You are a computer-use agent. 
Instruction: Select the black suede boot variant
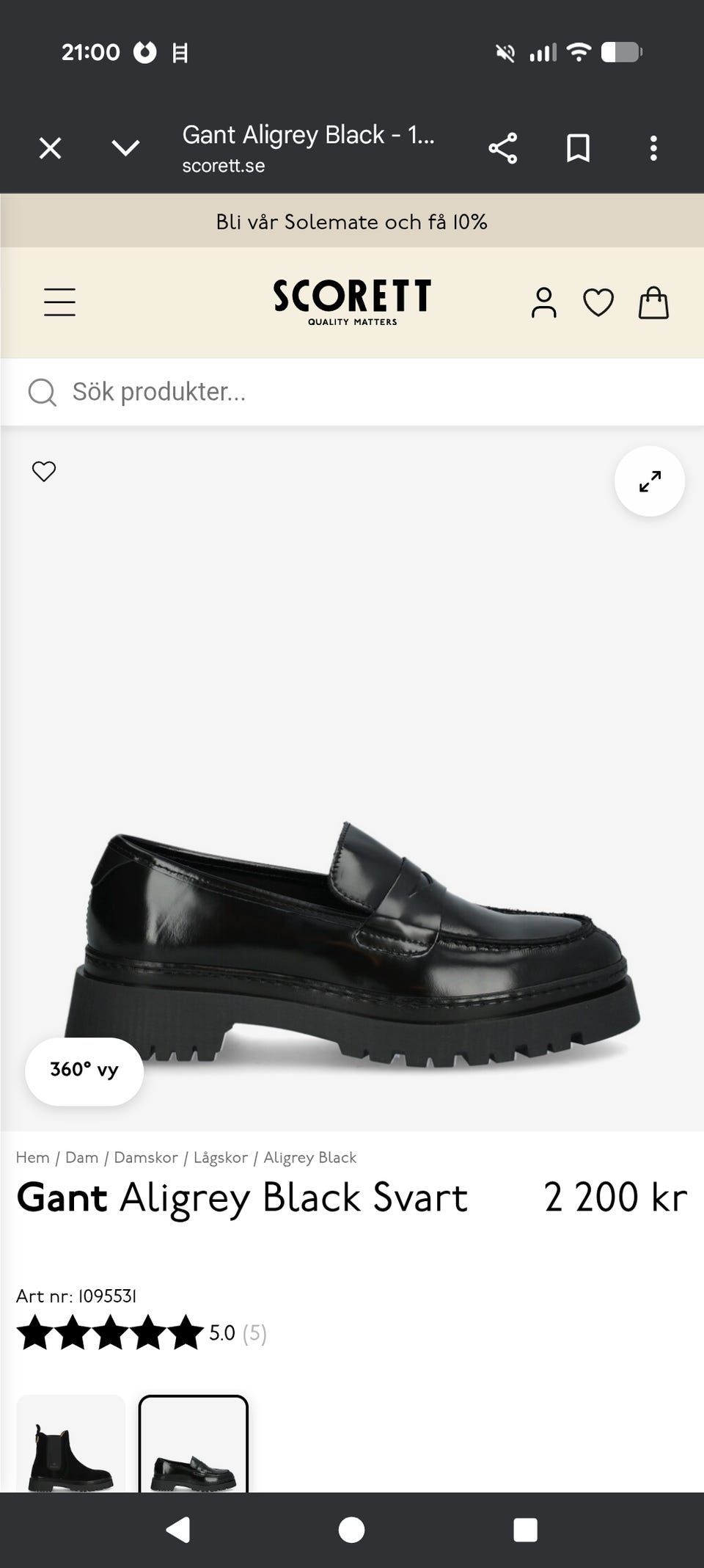[x=71, y=1445]
